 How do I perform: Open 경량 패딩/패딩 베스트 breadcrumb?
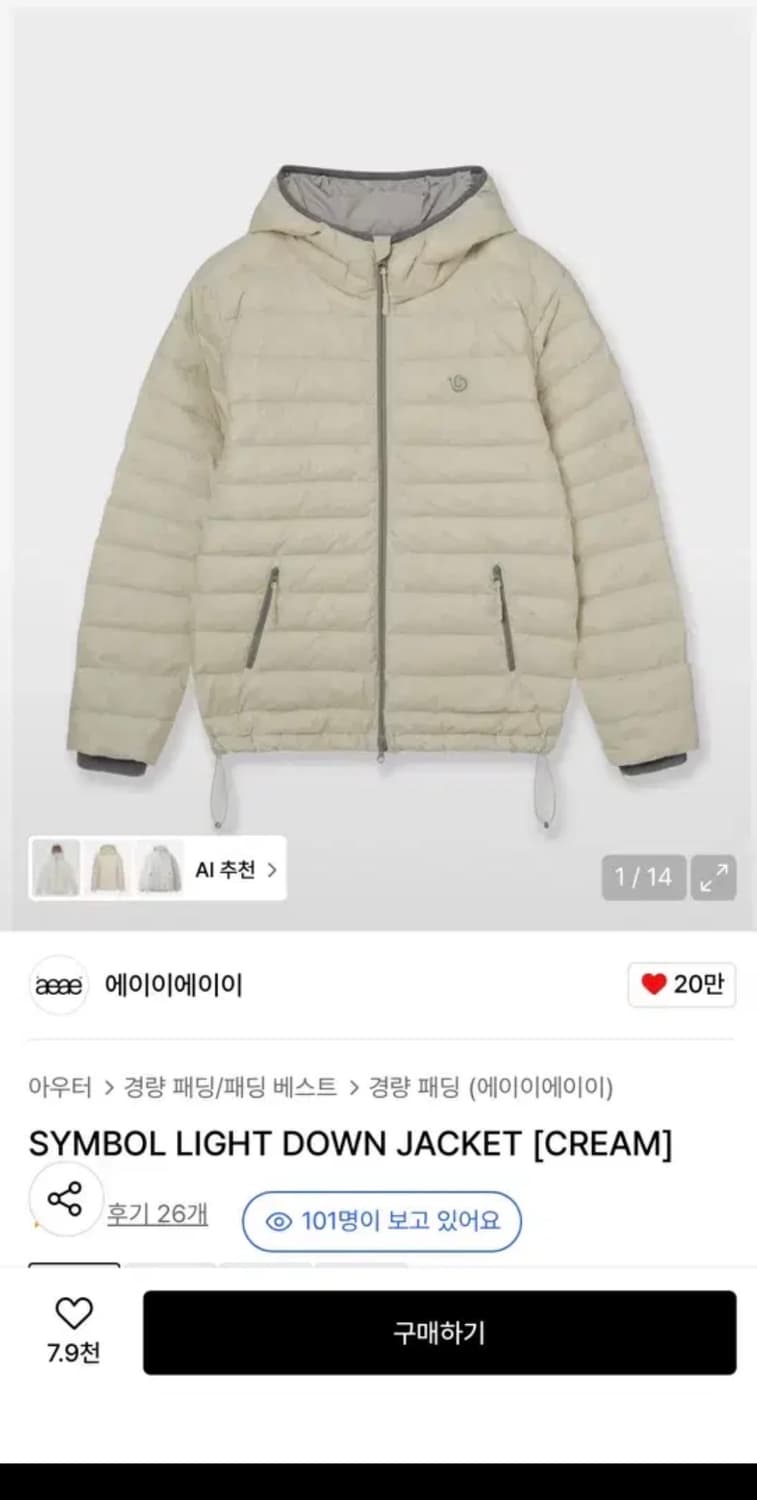[232, 1089]
